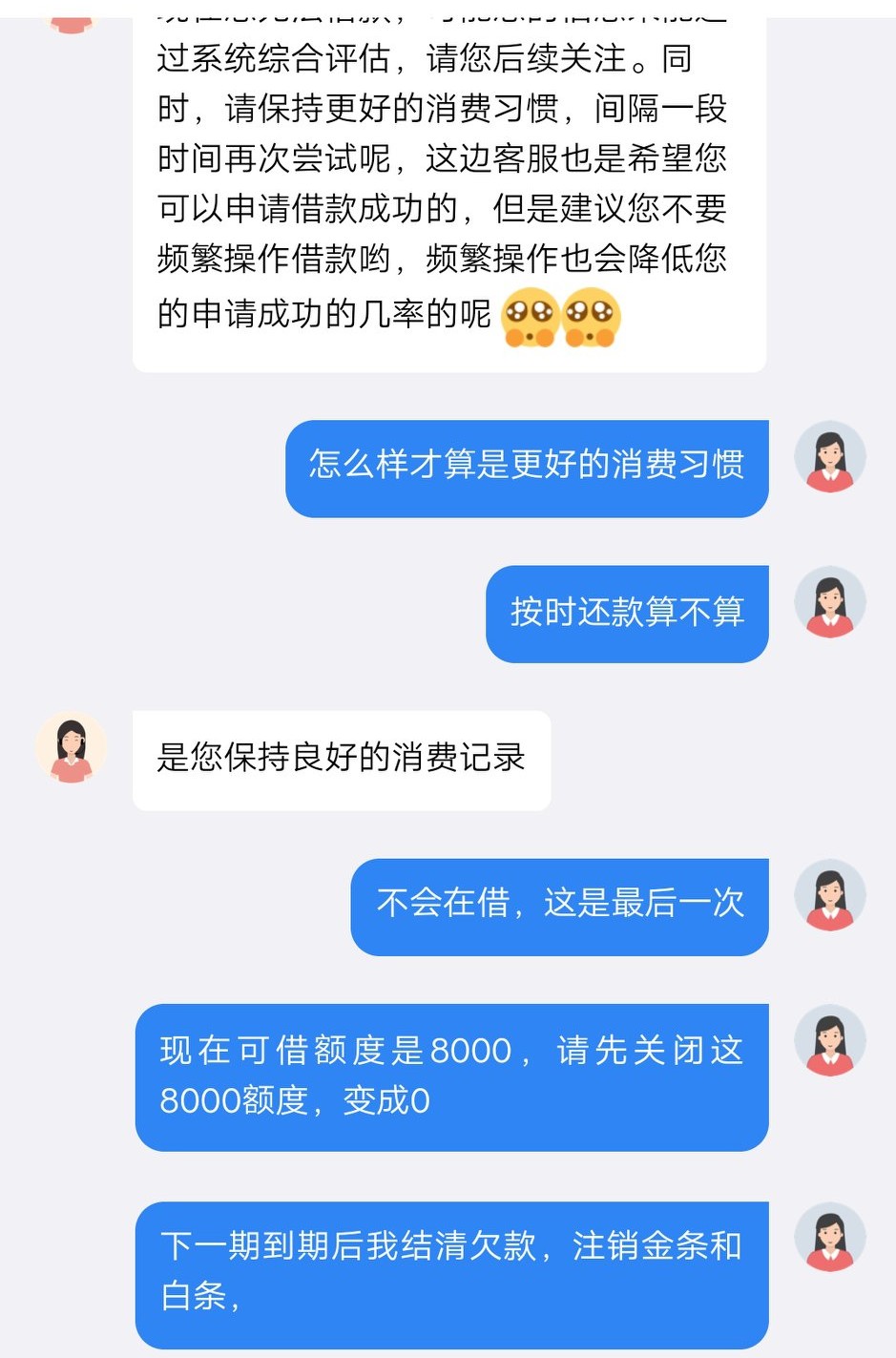The height and width of the screenshot is (1358, 896).
Task: Select the long service reply about 消费习惯 at top
Action: tap(448, 181)
